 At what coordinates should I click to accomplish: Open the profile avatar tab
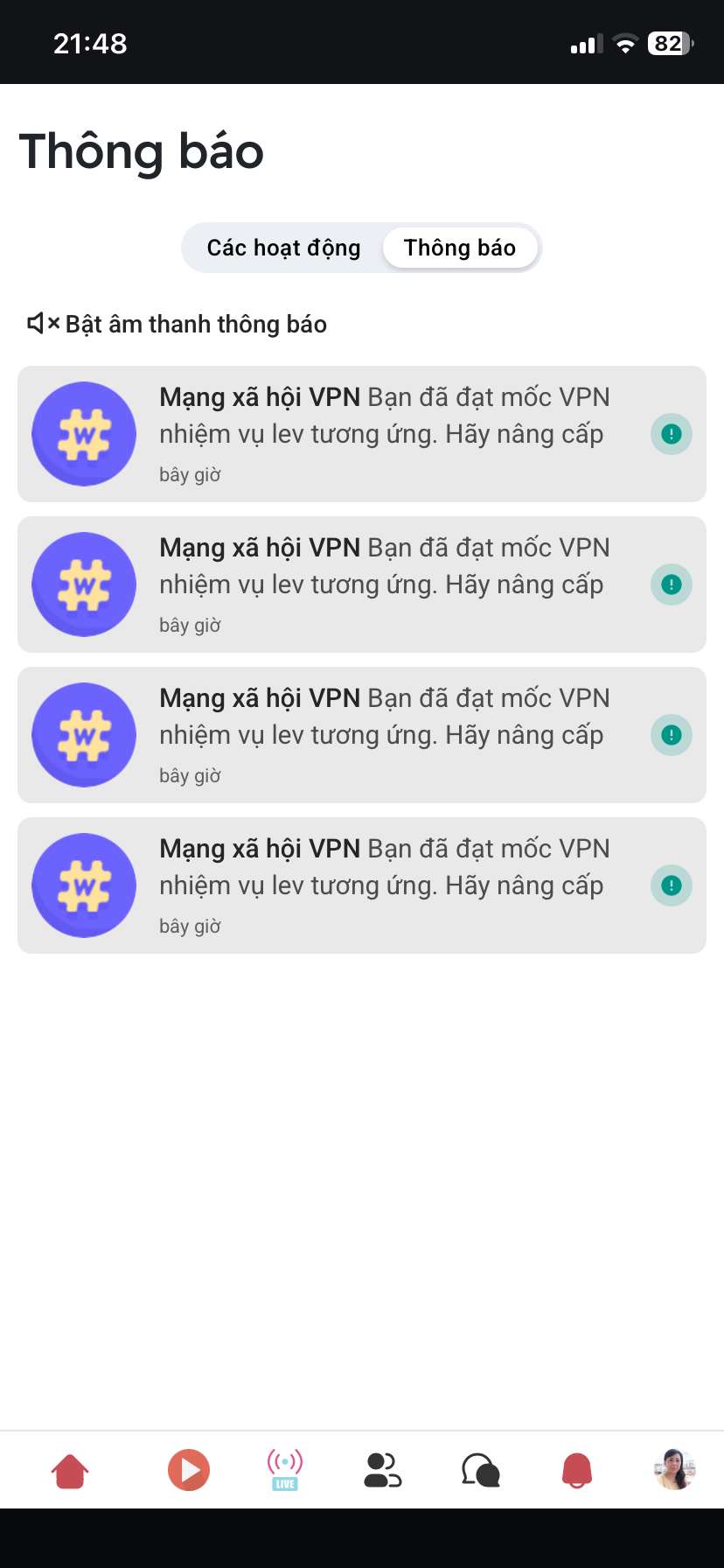coord(674,1470)
